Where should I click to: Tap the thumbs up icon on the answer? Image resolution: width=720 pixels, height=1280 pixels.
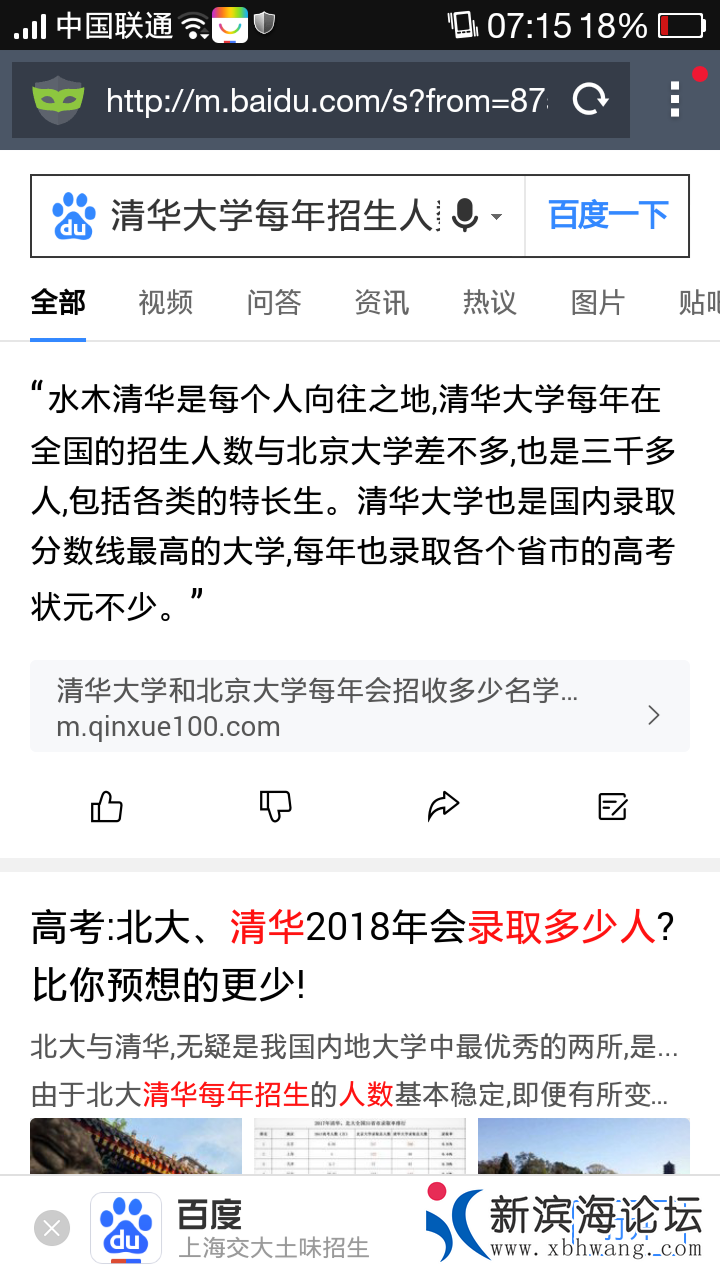pyautogui.click(x=105, y=806)
